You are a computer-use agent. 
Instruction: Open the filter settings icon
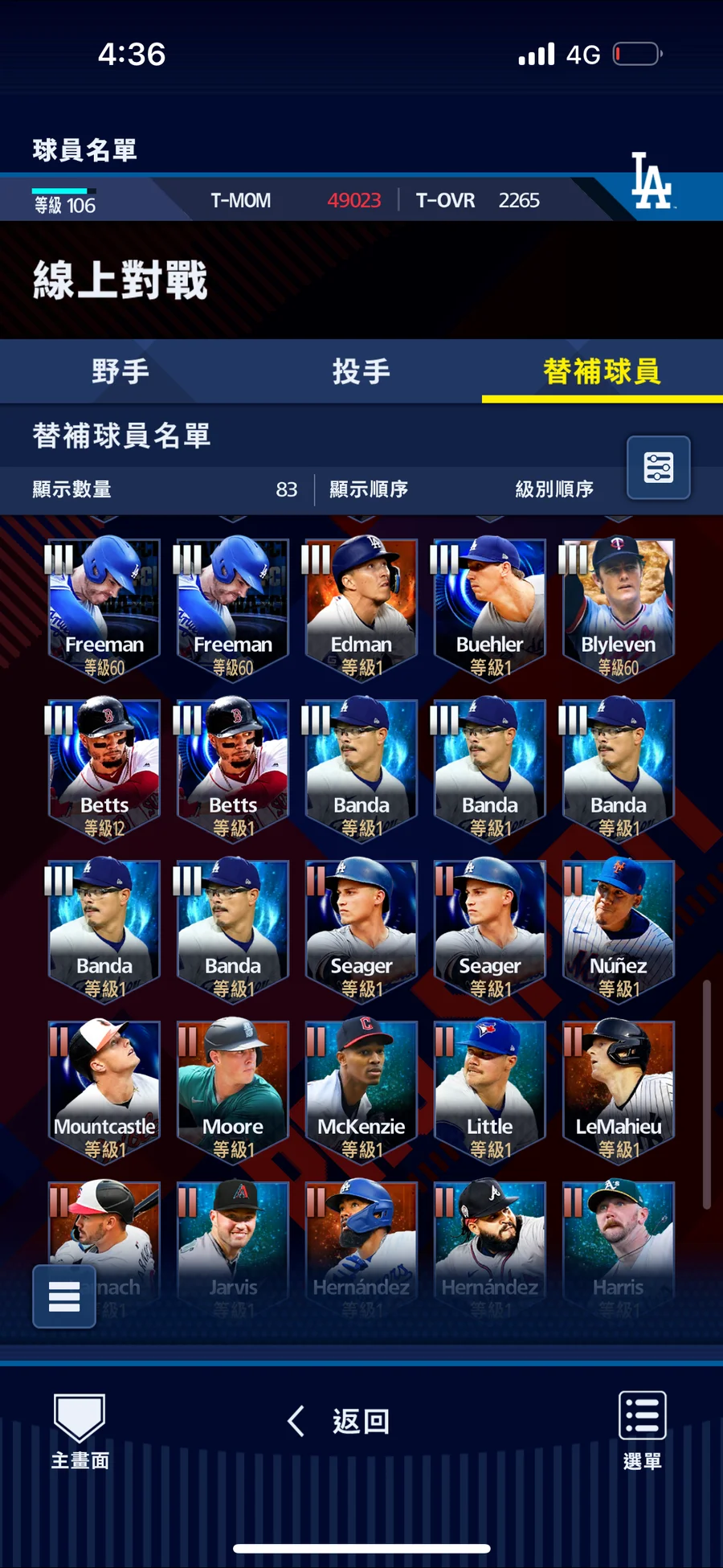click(658, 468)
